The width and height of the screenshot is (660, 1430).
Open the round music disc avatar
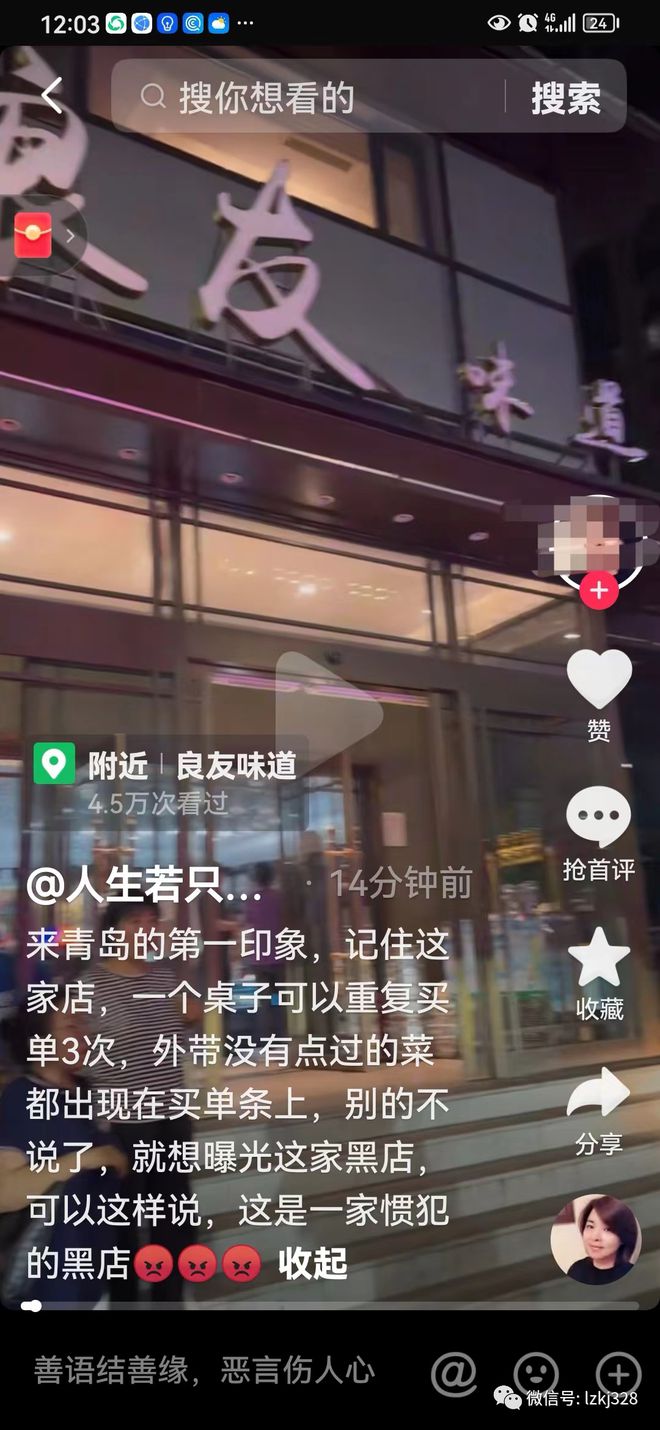coord(596,1239)
